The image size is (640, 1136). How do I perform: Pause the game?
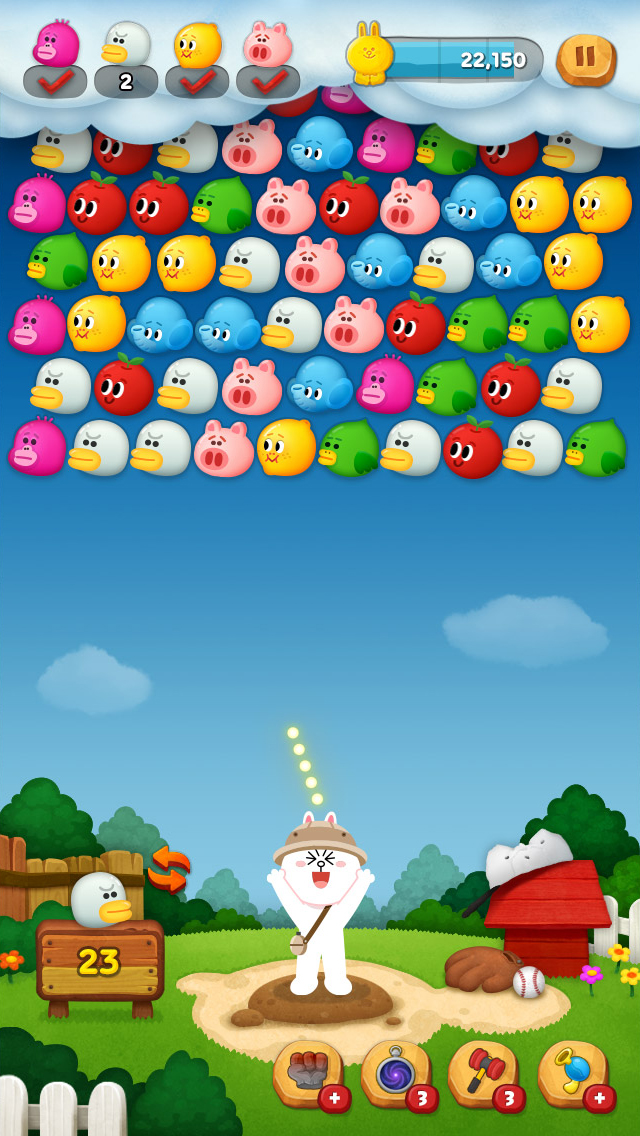pos(586,60)
